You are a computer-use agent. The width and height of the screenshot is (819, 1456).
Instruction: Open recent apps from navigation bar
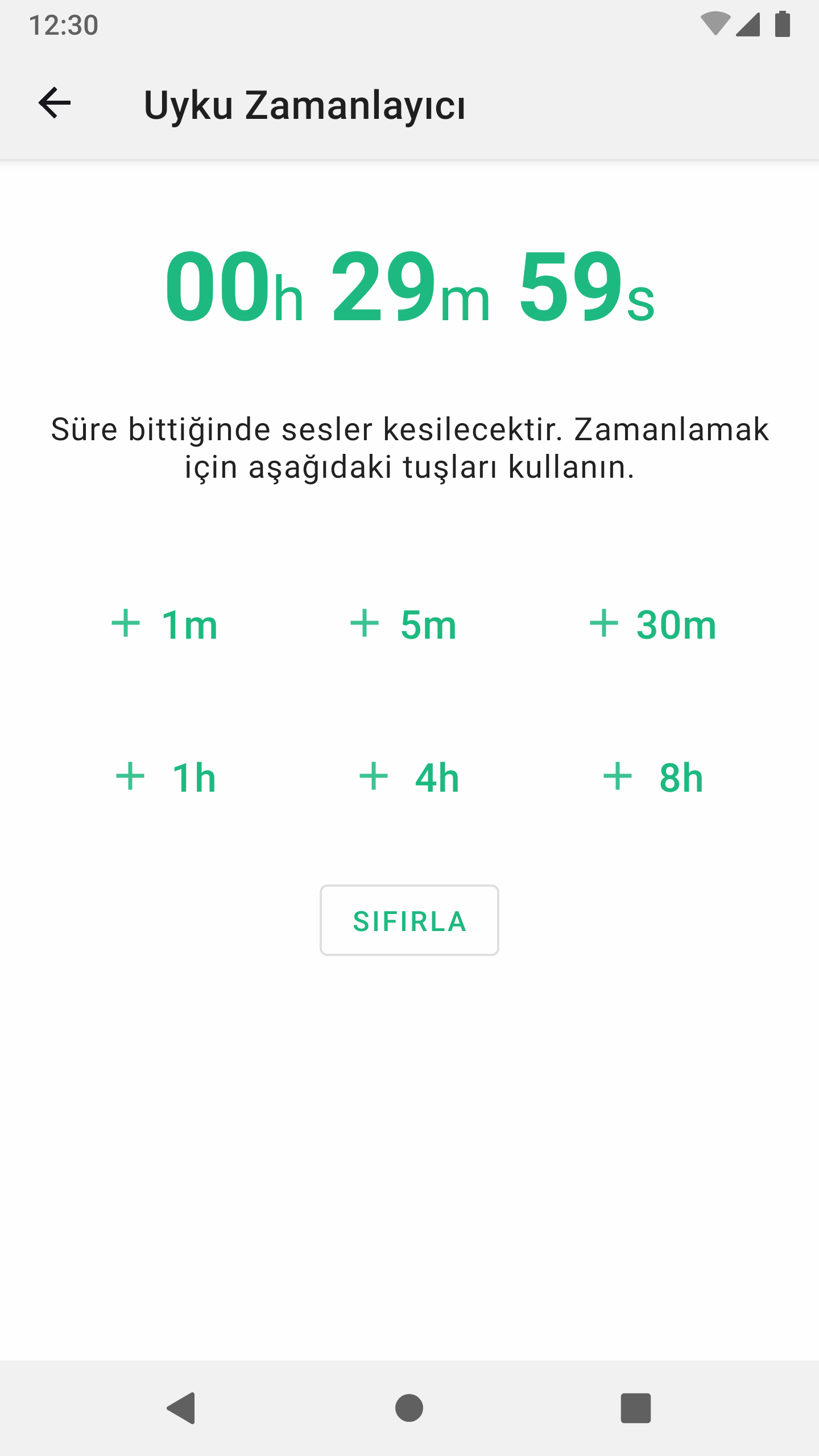(635, 1408)
